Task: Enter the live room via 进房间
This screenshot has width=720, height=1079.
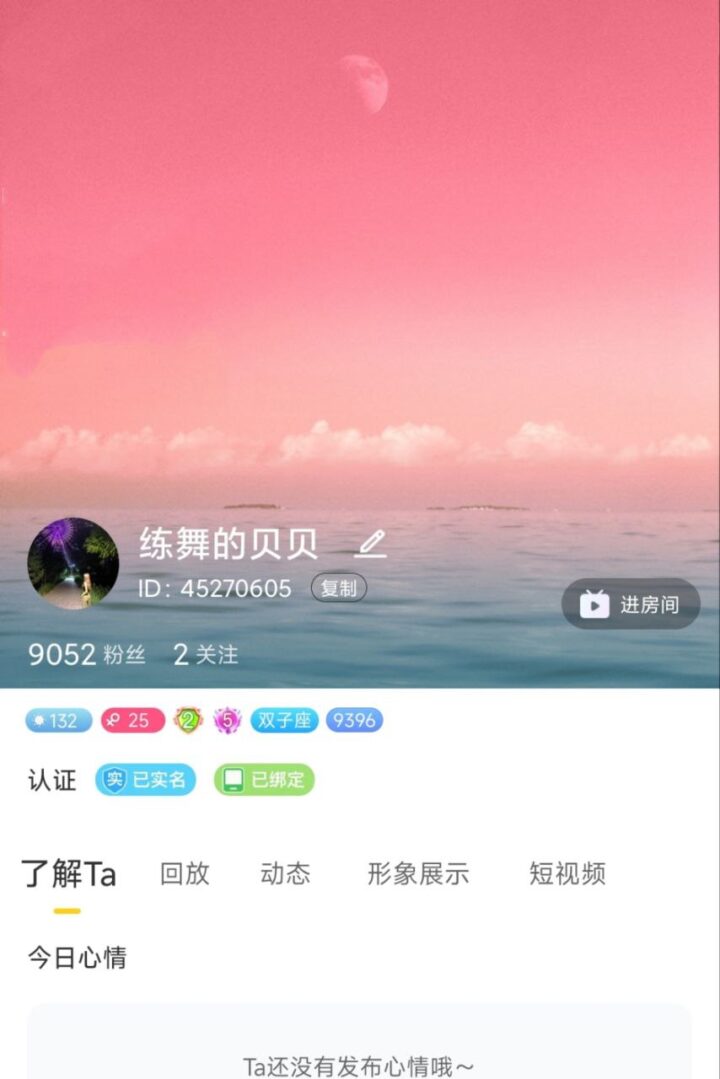Action: [x=631, y=604]
